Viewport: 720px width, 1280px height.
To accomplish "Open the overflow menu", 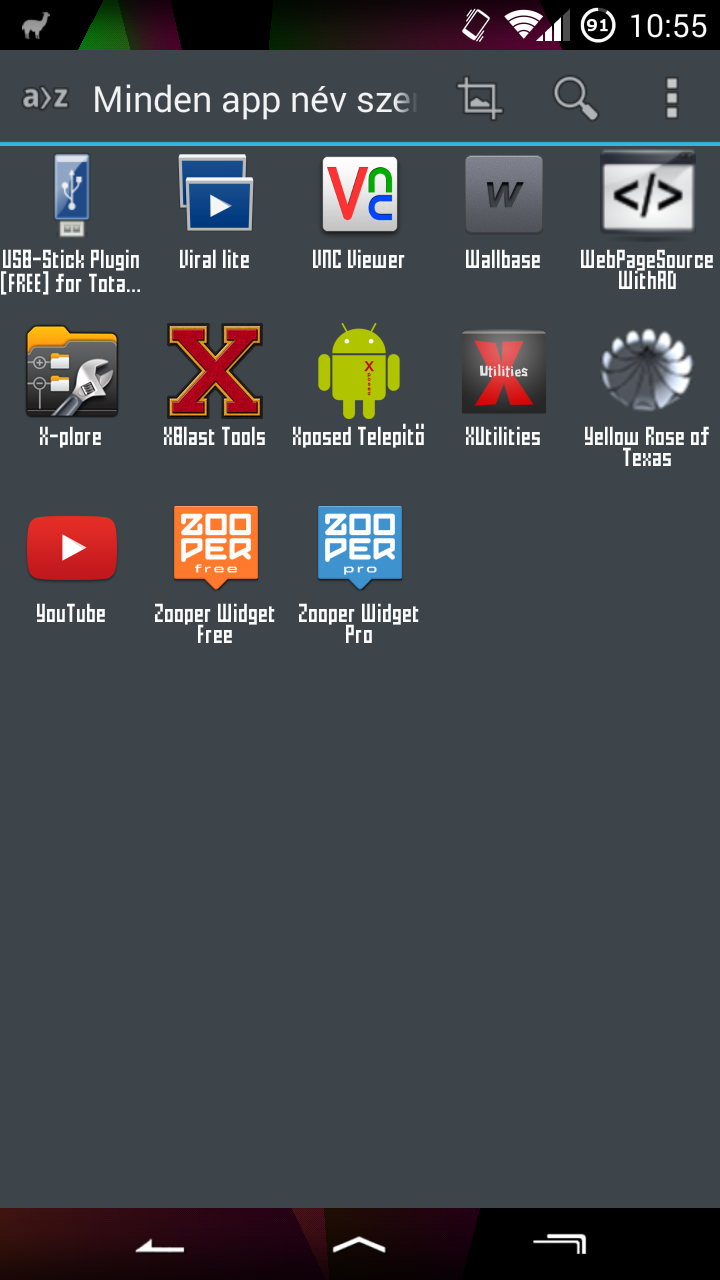I will coord(671,98).
